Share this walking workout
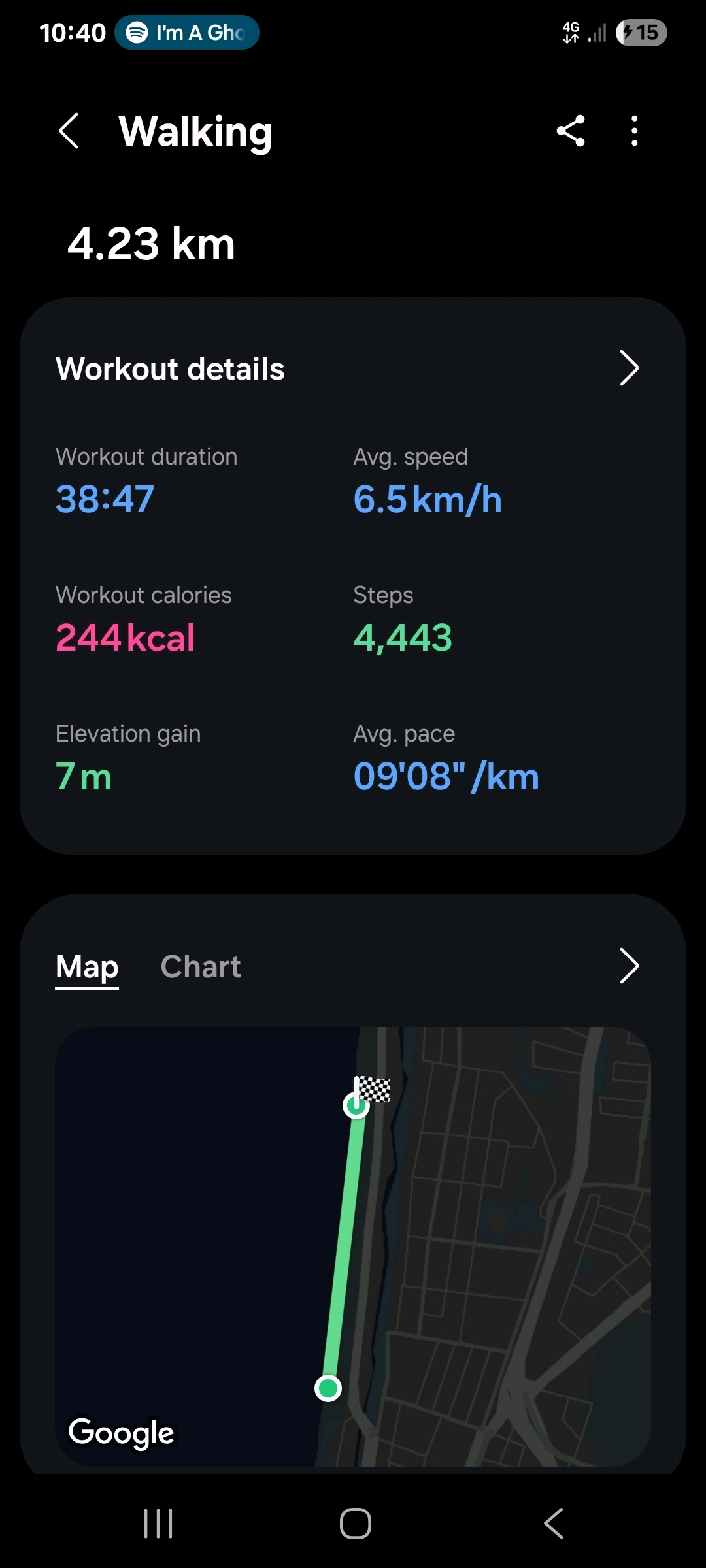706x1568 pixels. point(571,131)
